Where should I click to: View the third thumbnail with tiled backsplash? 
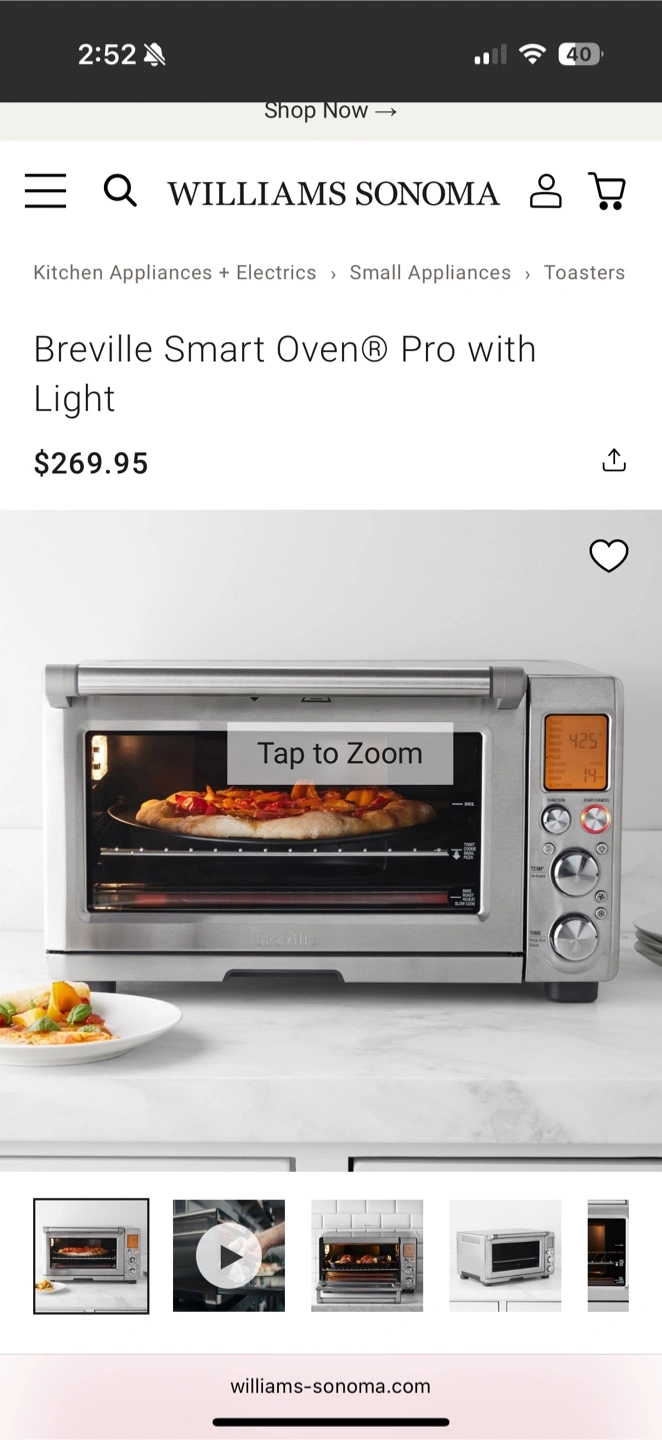point(367,1256)
